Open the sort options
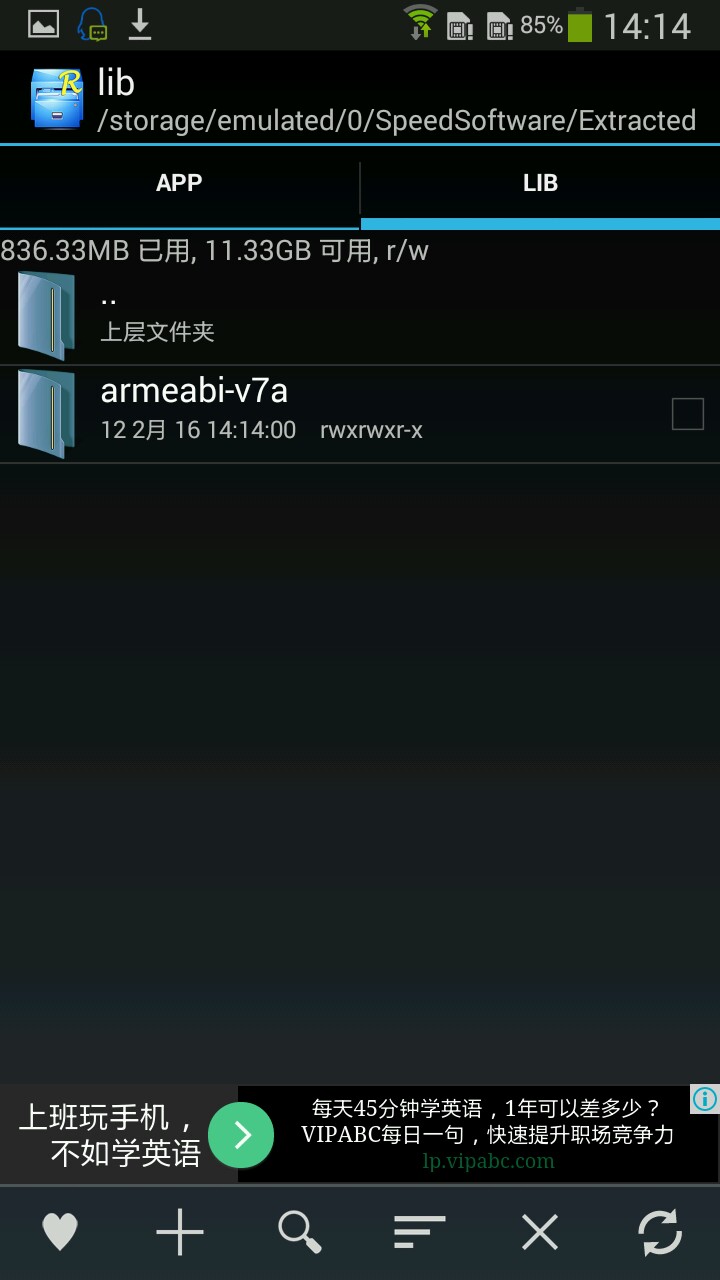The height and width of the screenshot is (1280, 720). 419,1232
